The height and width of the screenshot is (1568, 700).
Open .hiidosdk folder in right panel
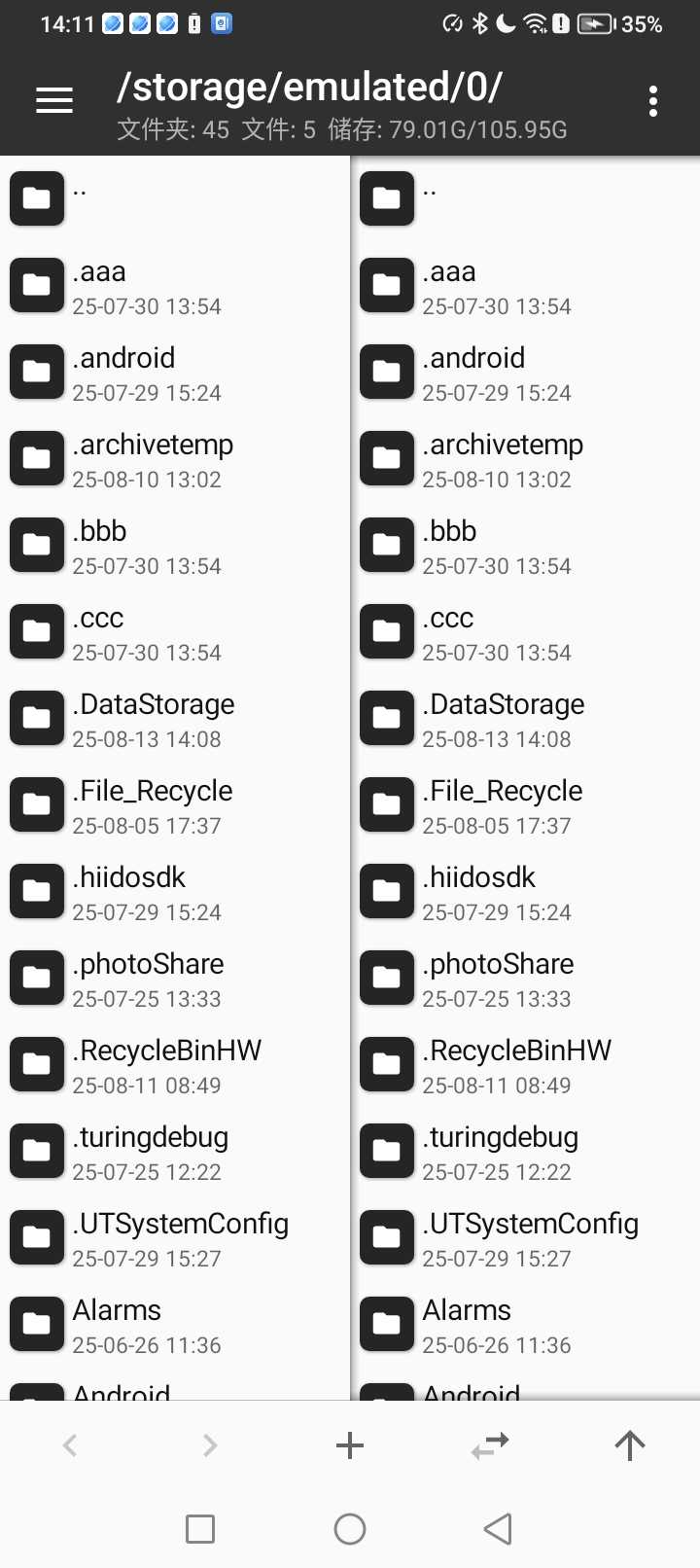point(525,892)
